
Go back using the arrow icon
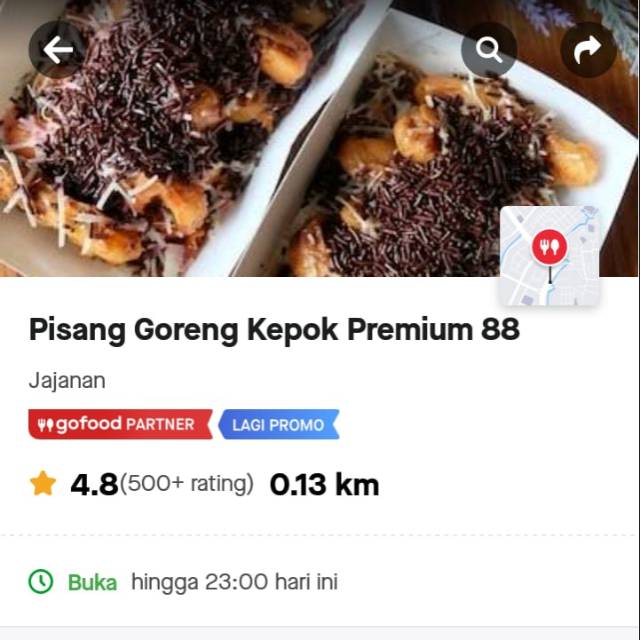57,49
